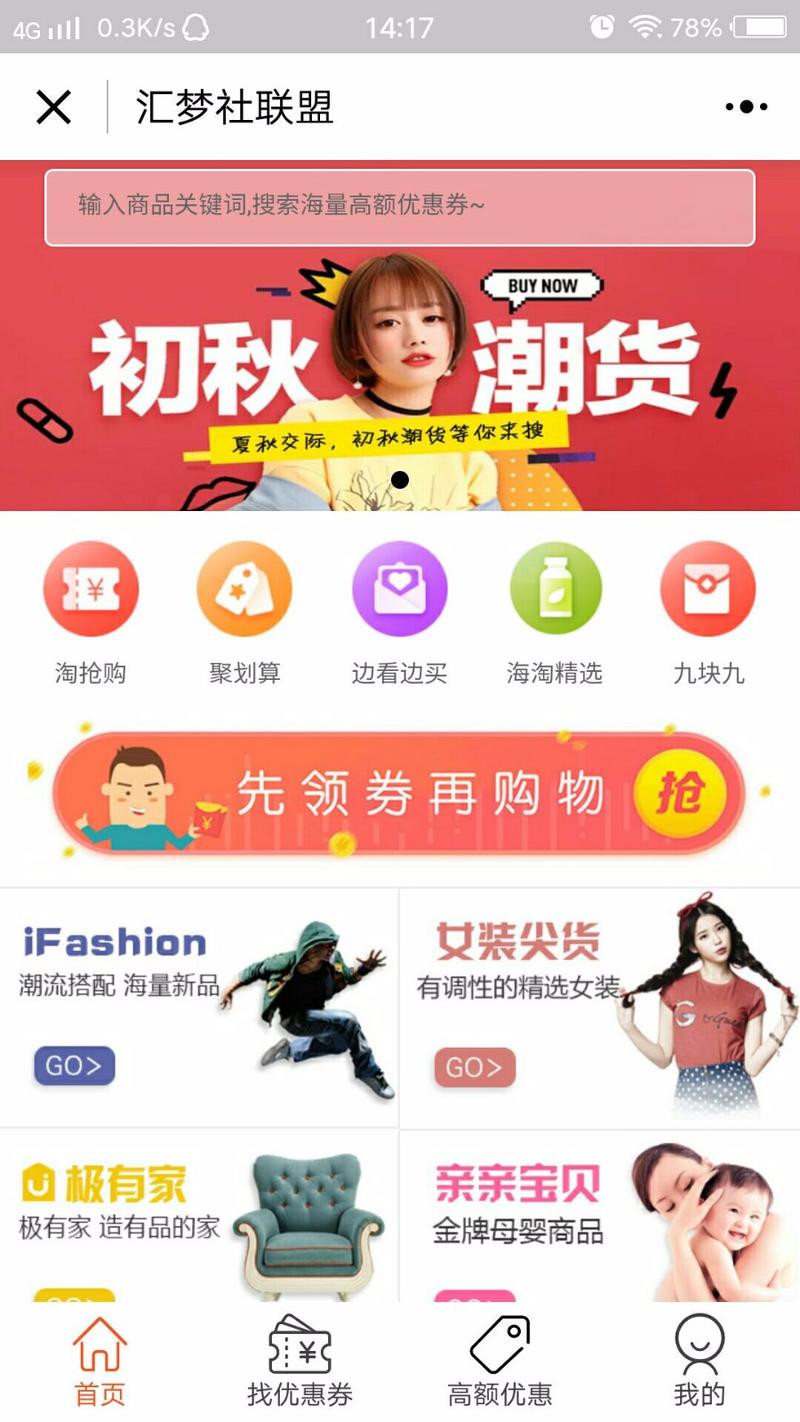Go to 聚划算 deals
Viewport: 800px width, 1422px height.
(x=244, y=612)
